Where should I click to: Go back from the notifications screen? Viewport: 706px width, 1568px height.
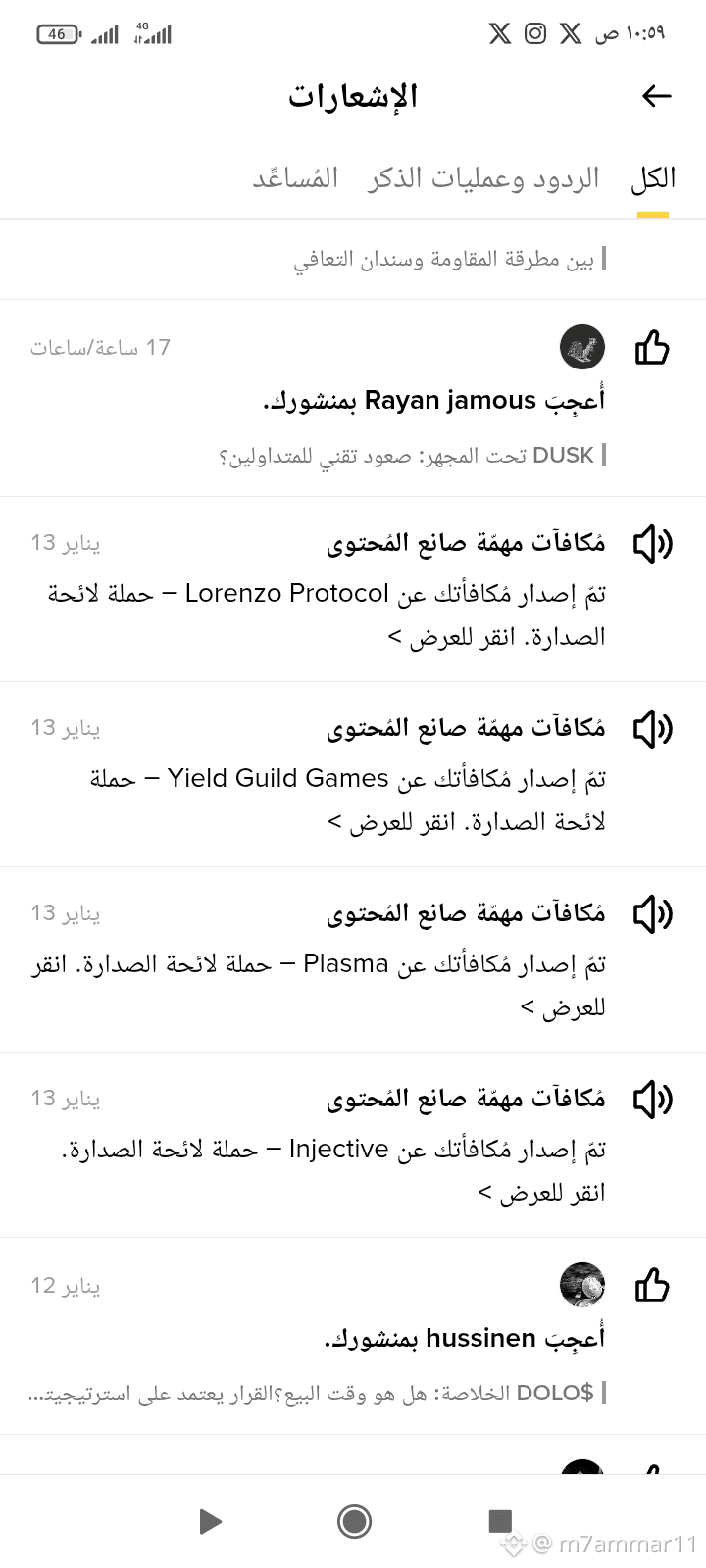(x=655, y=95)
